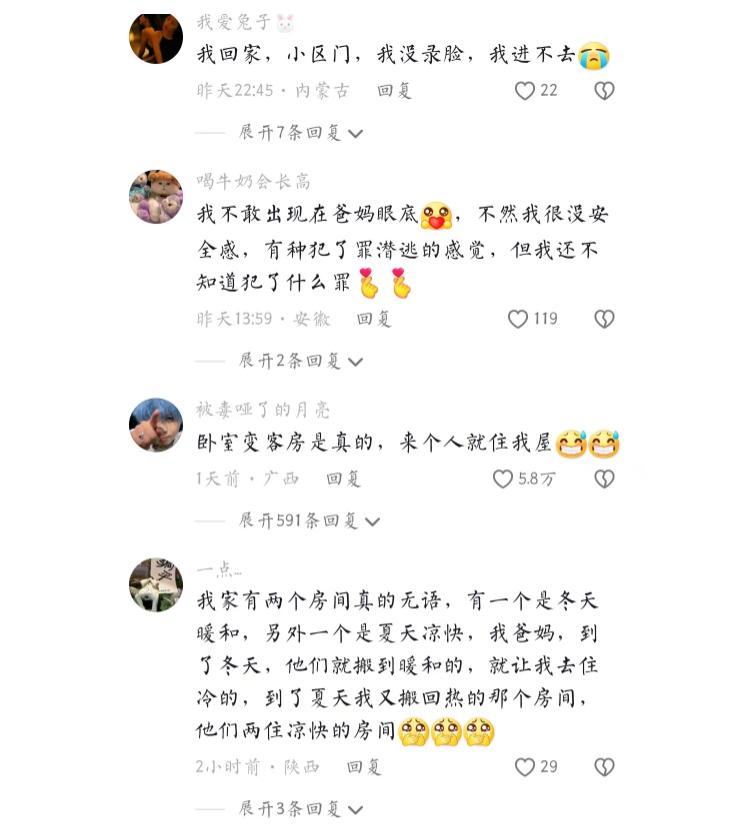The width and height of the screenshot is (756, 825).
Task: Tap the heart showing 119 likes
Action: click(517, 319)
